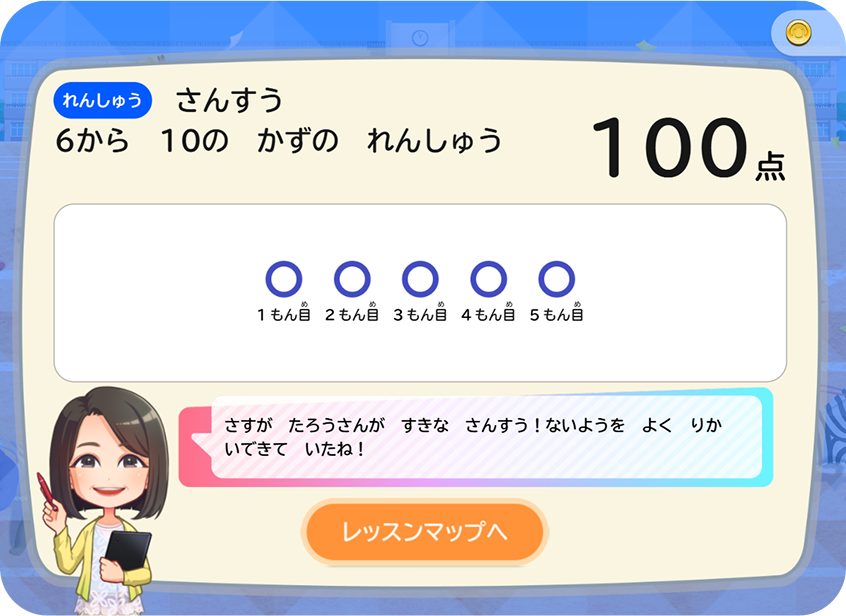Open the gold coin icon
This screenshot has height=616, width=846.
799,33
